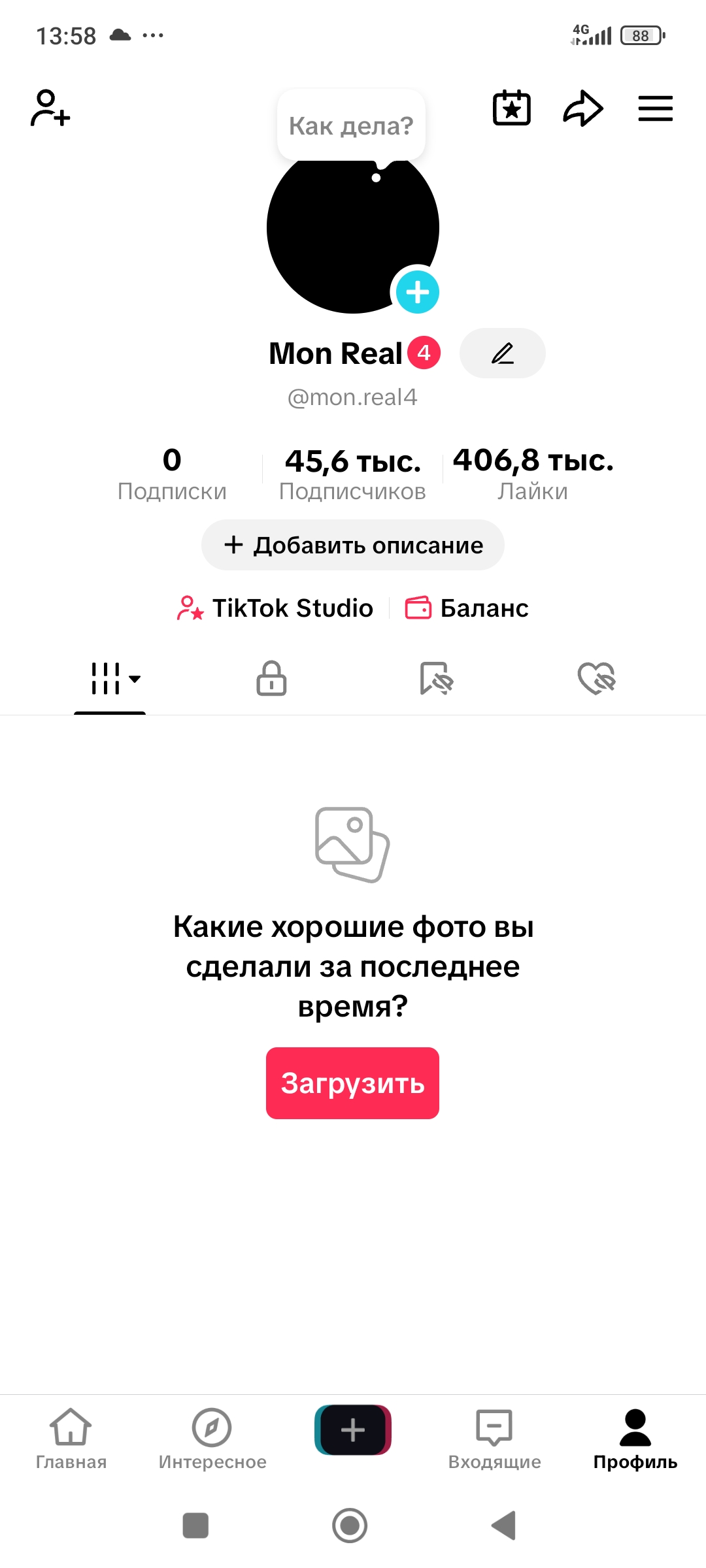Tap the "Как дела?" status bubble
Viewport: 706px width, 1568px height.
click(351, 125)
